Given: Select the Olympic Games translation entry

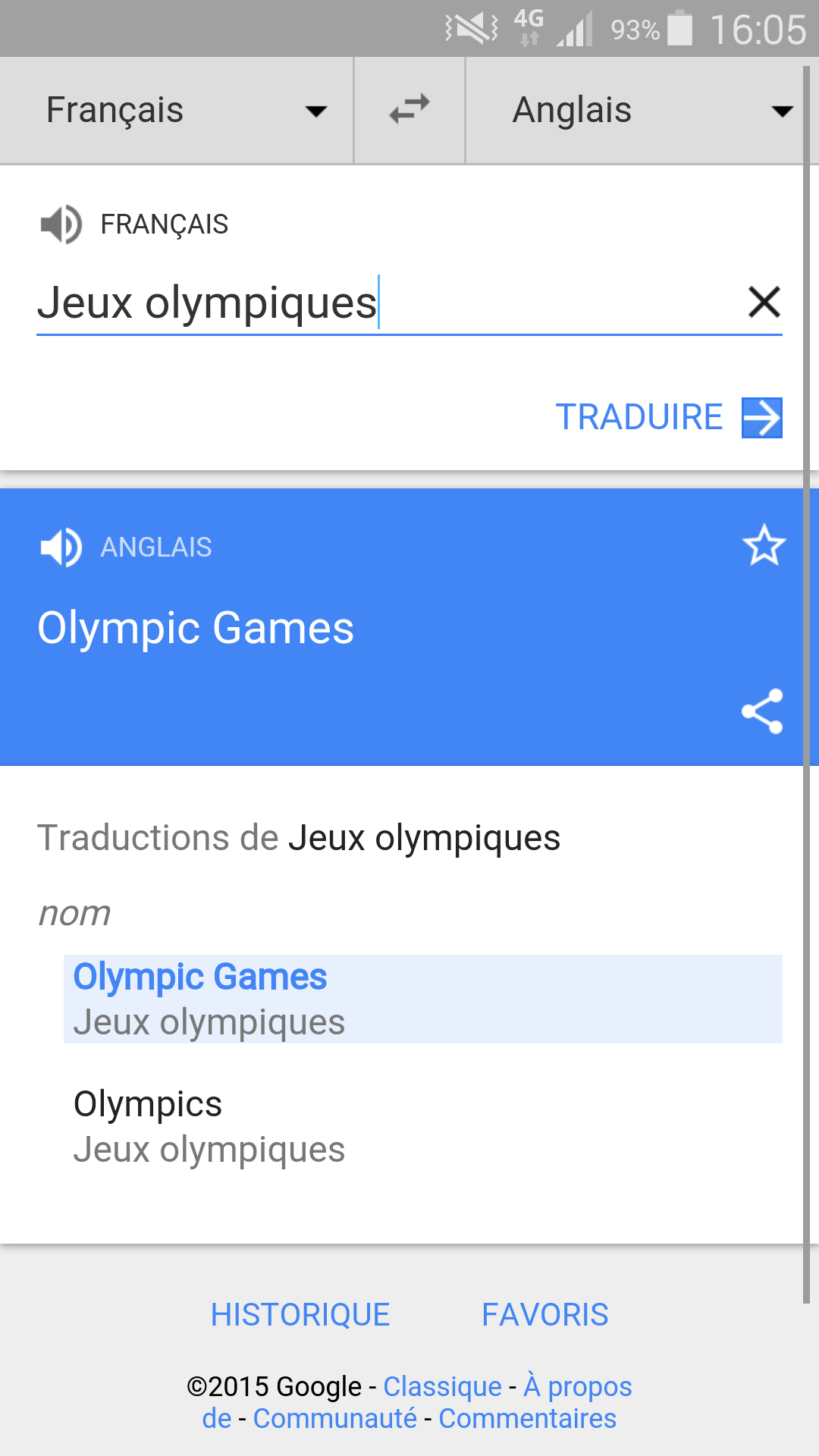Looking at the screenshot, I should coord(422,999).
